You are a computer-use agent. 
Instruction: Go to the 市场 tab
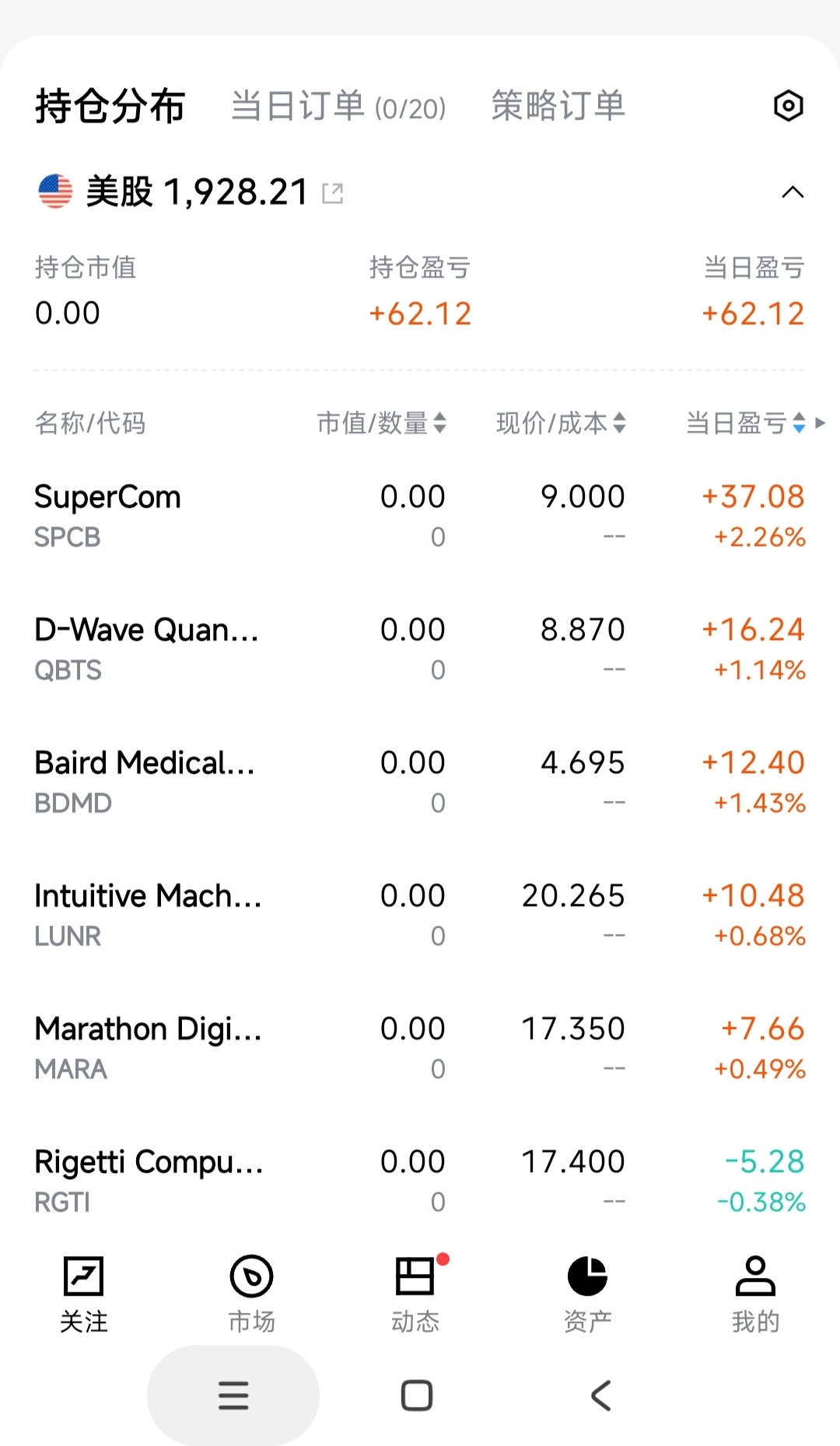[x=251, y=1294]
